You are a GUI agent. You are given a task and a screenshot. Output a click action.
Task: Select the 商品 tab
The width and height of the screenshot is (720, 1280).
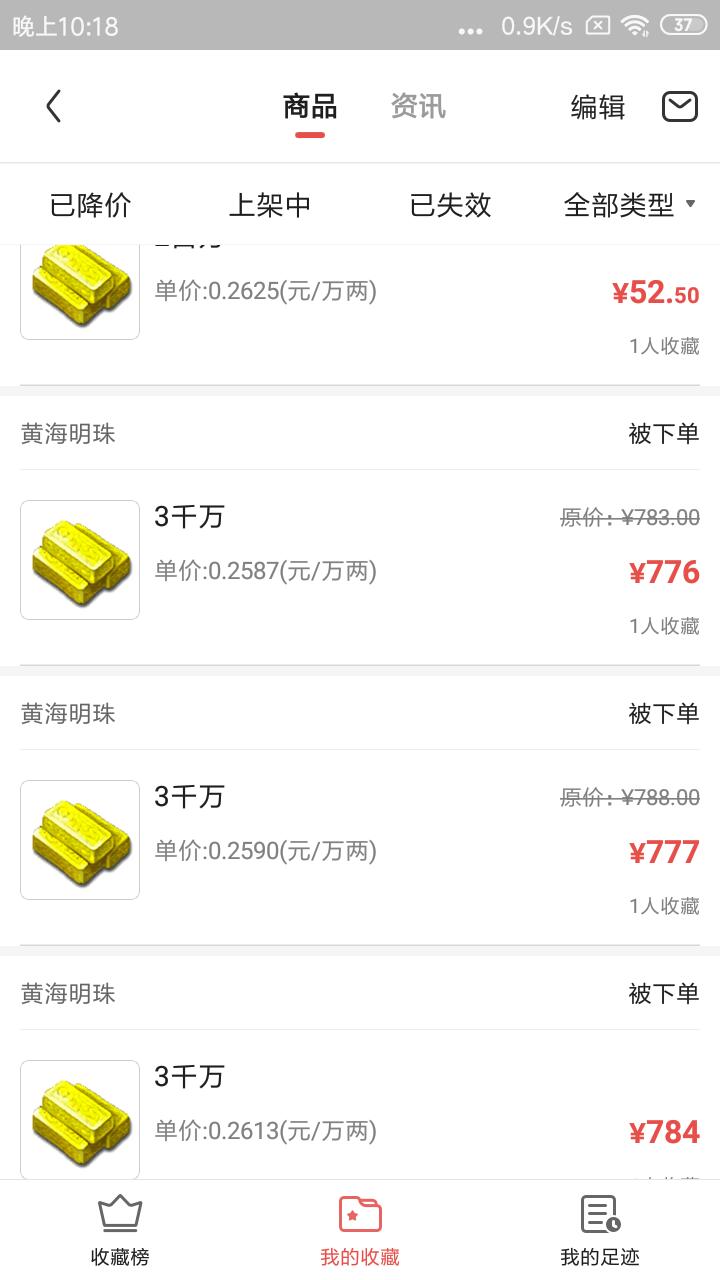310,106
